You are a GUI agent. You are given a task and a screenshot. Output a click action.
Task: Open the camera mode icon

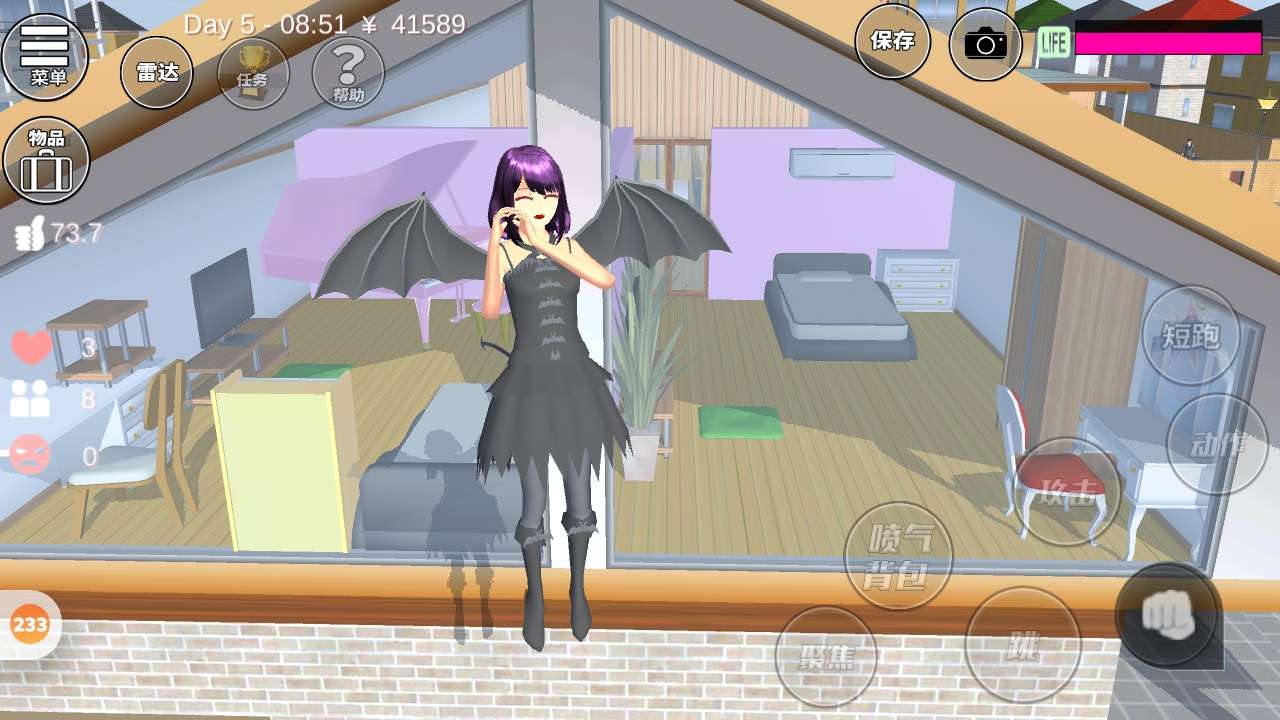[x=985, y=43]
